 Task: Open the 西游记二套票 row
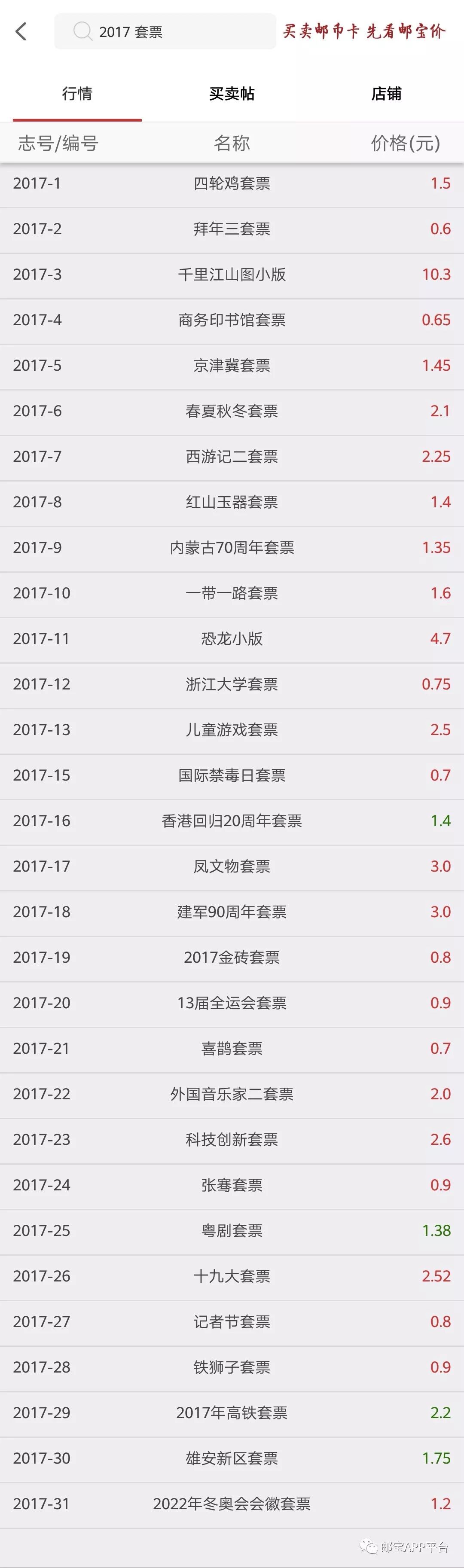pyautogui.click(x=232, y=457)
